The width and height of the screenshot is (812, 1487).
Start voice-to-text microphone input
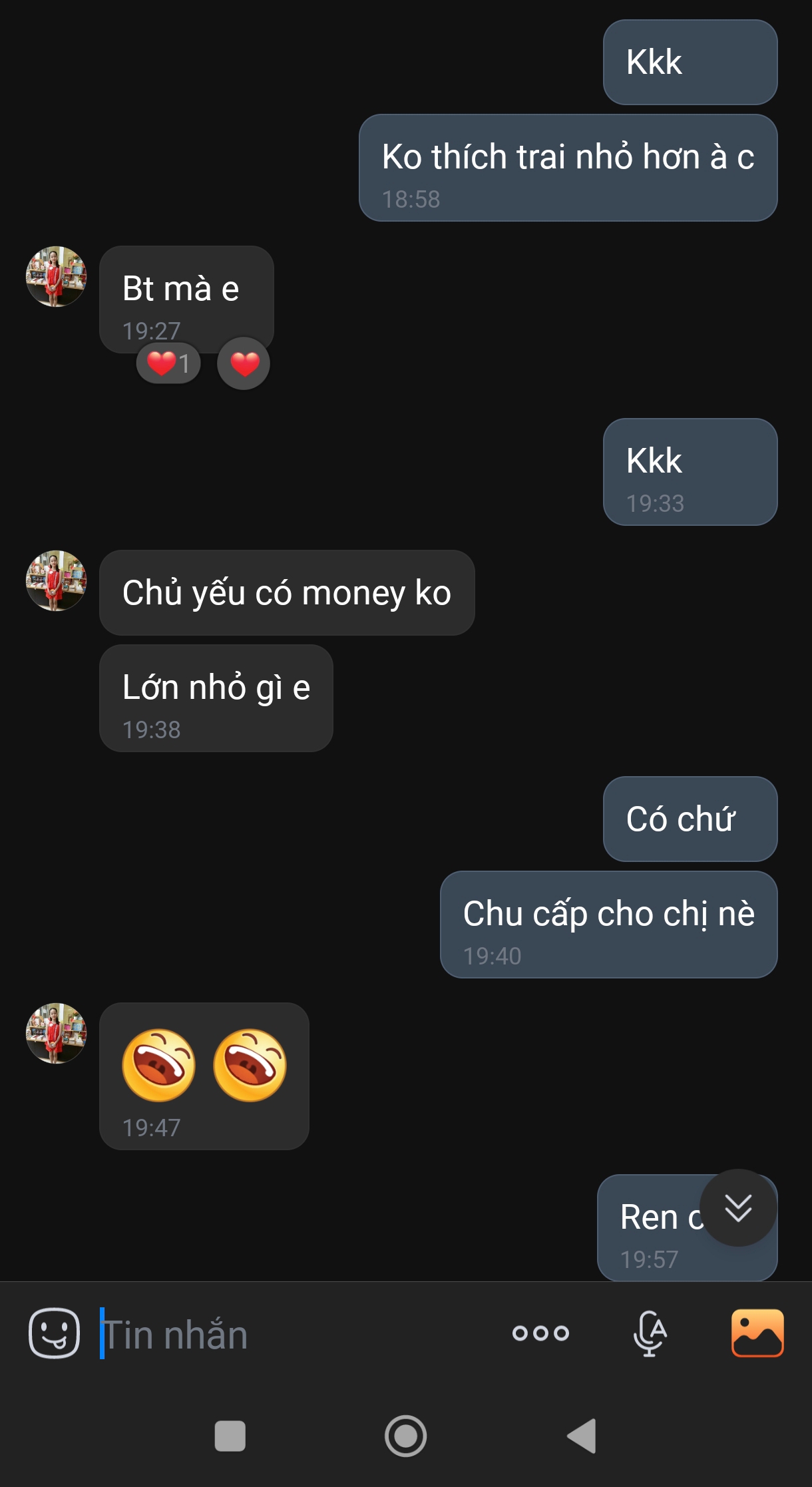(650, 1333)
